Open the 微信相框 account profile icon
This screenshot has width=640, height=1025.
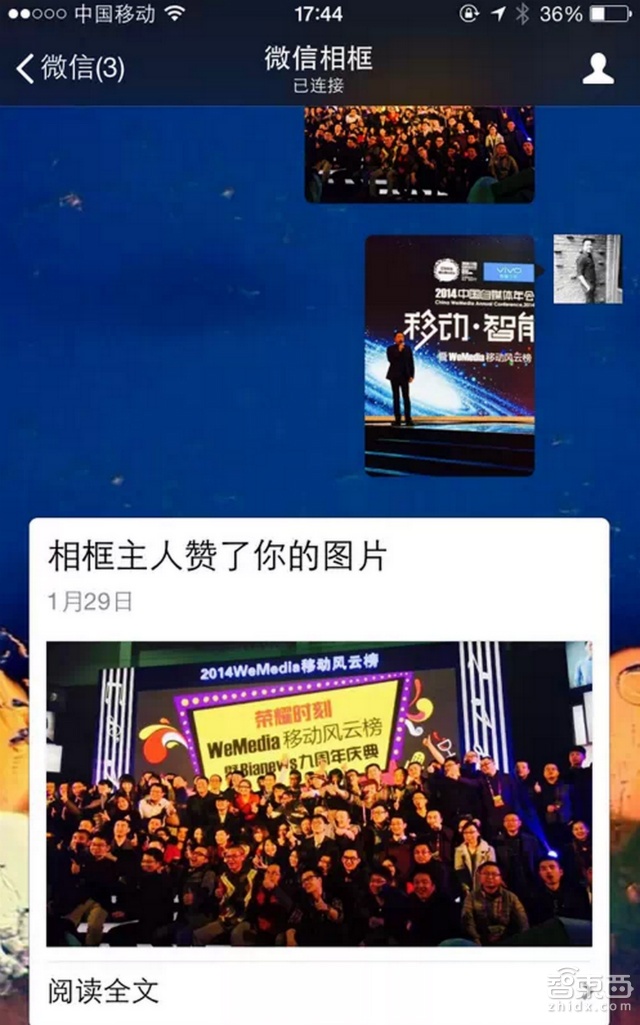(598, 68)
